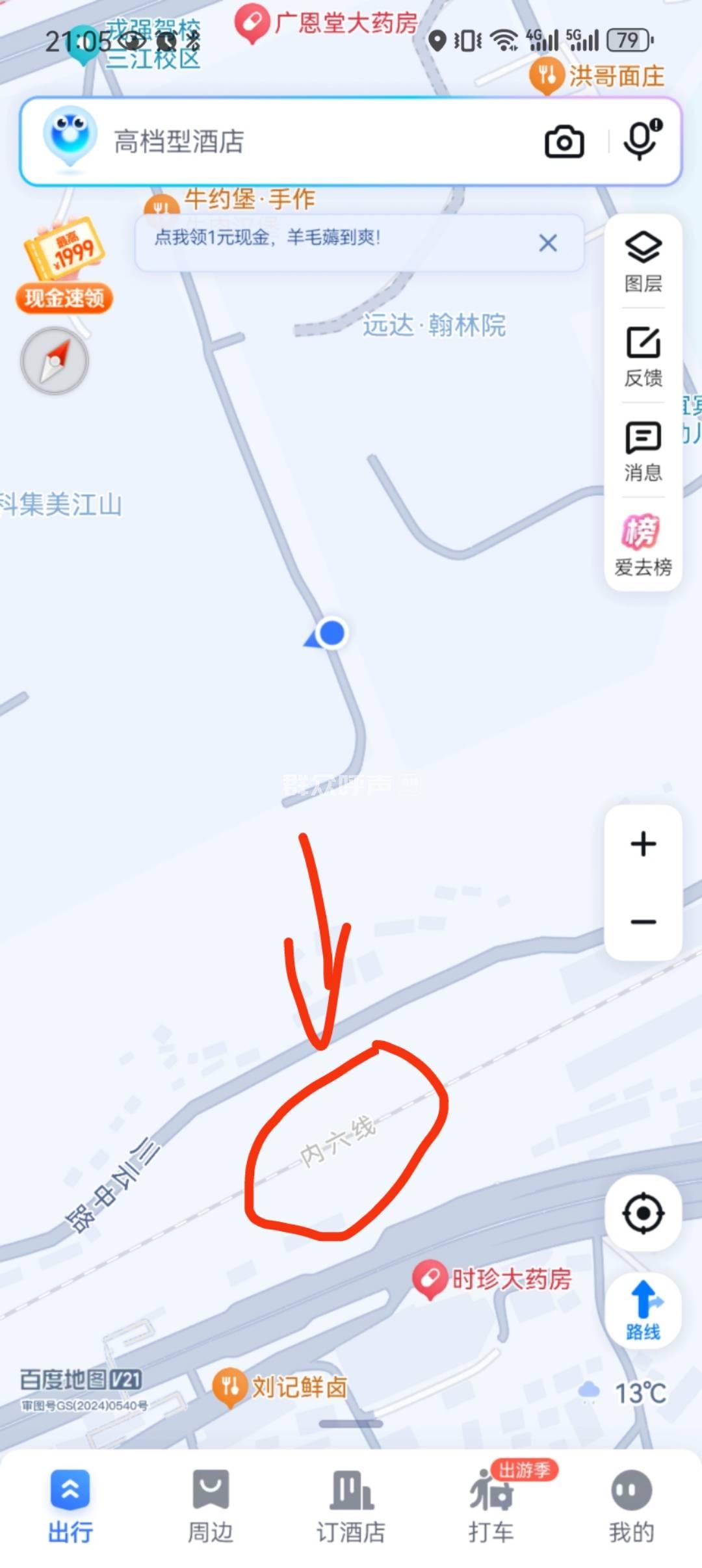Zoom out of the map
Screen dimensions: 702x1568
point(643,921)
